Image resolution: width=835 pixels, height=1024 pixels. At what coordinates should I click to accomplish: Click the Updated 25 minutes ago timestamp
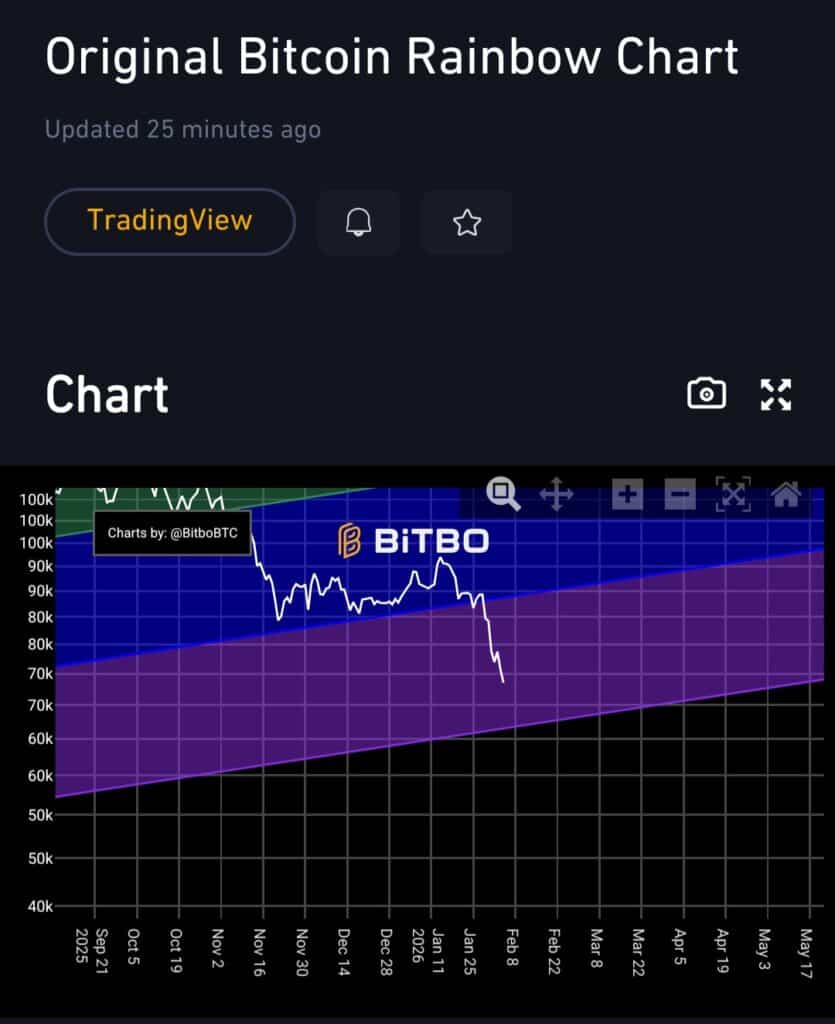[183, 130]
